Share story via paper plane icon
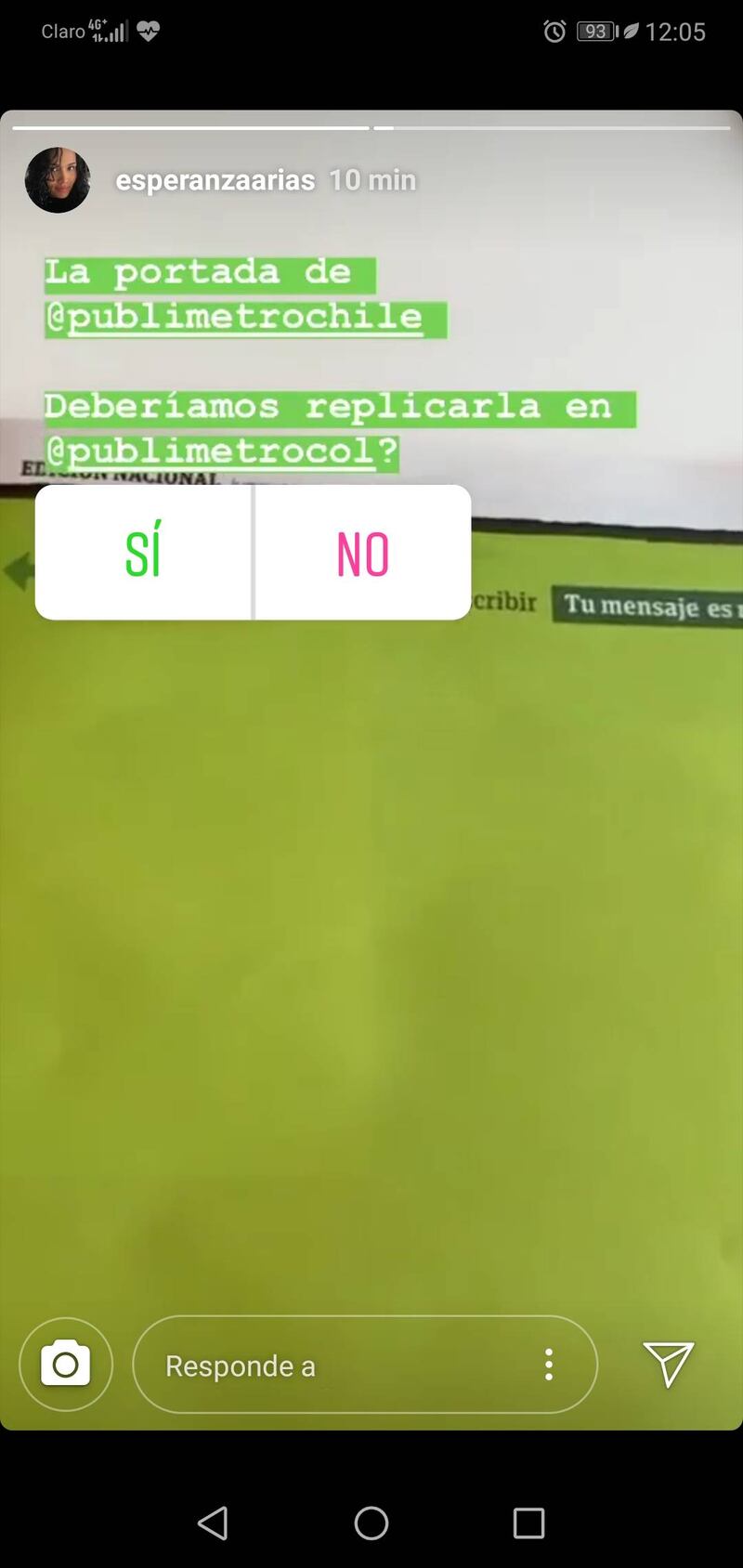This screenshot has height=1568, width=743. 669,1364
